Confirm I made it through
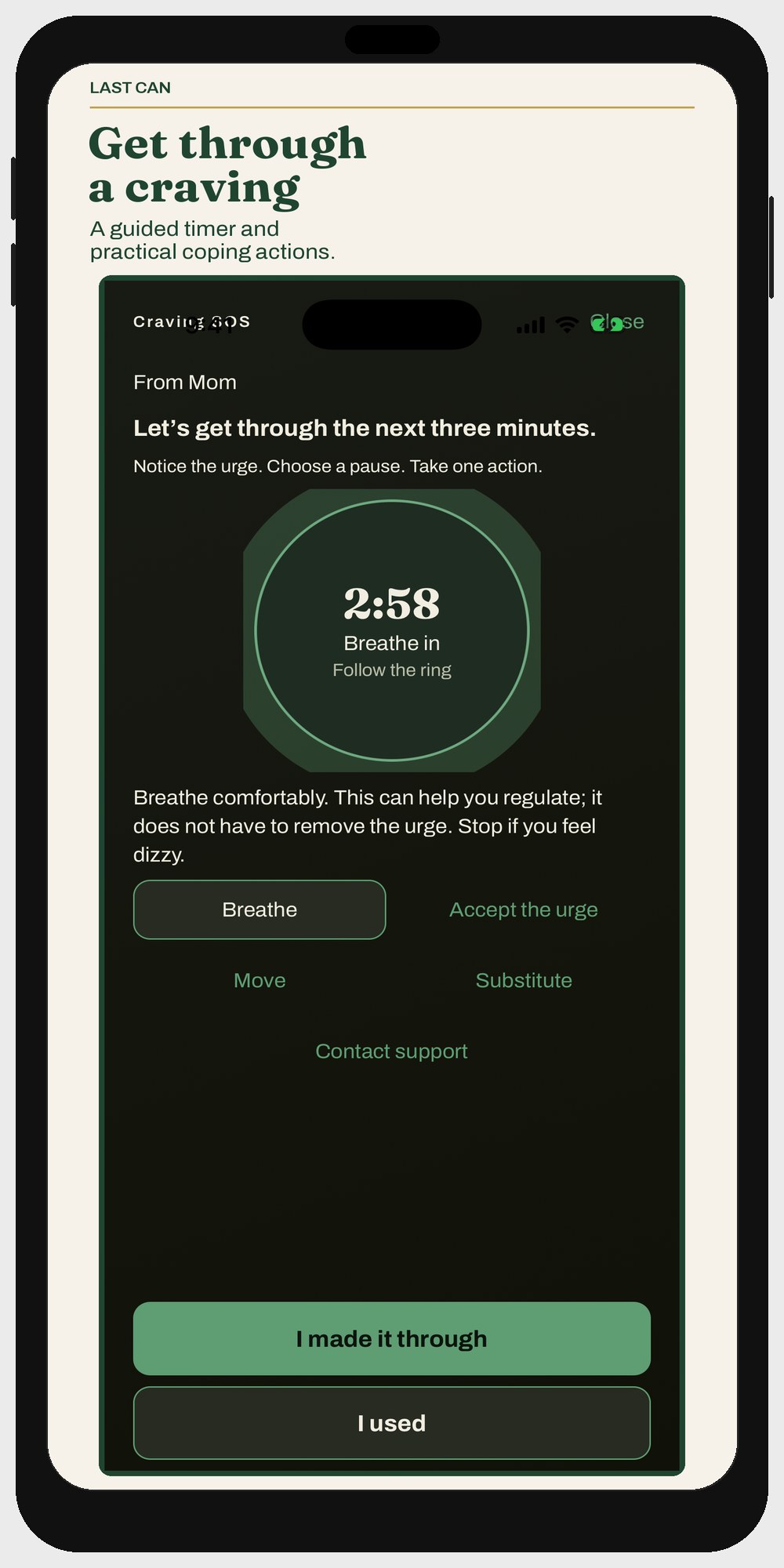This screenshot has width=784, height=1568. click(392, 1338)
